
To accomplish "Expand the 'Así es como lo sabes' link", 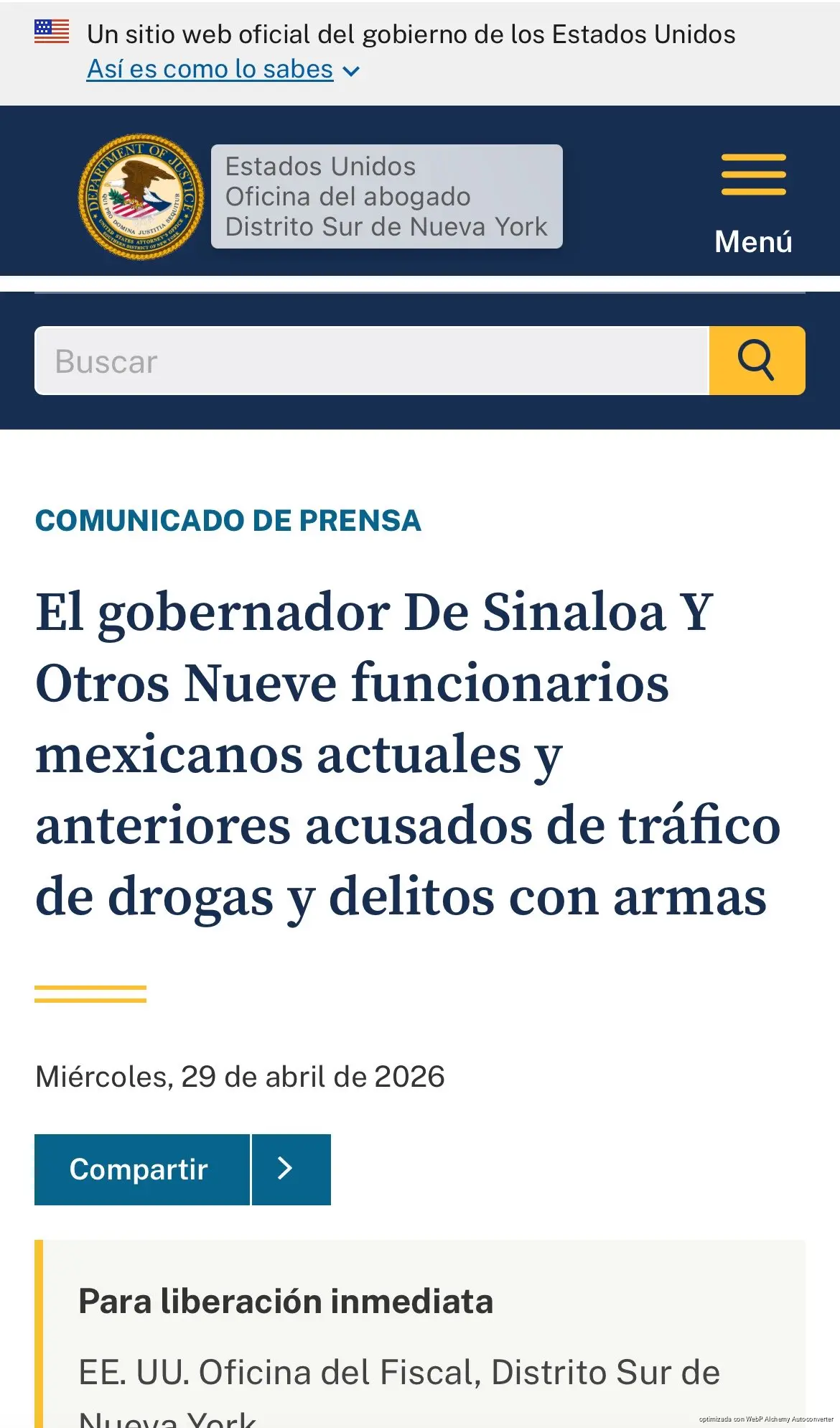I will pyautogui.click(x=223, y=70).
